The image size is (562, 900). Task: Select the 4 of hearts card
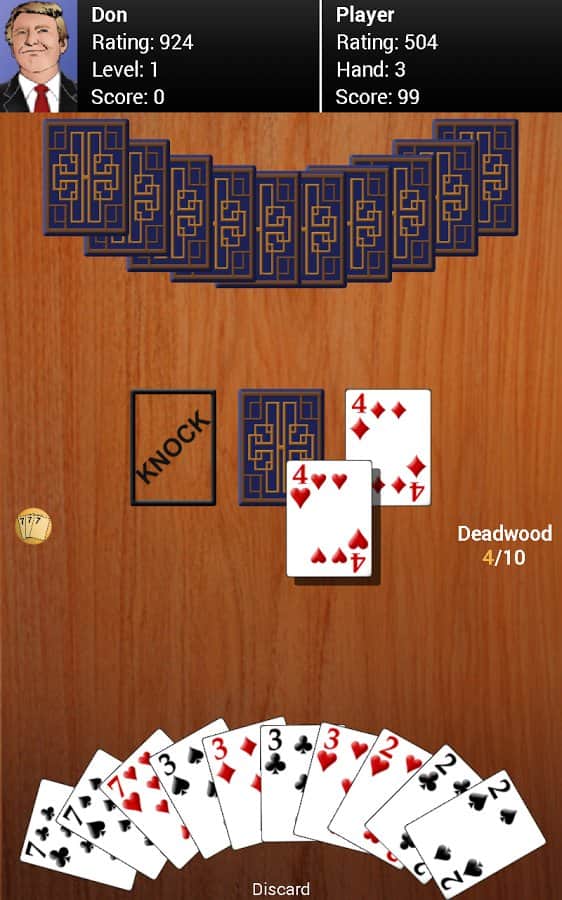point(330,518)
